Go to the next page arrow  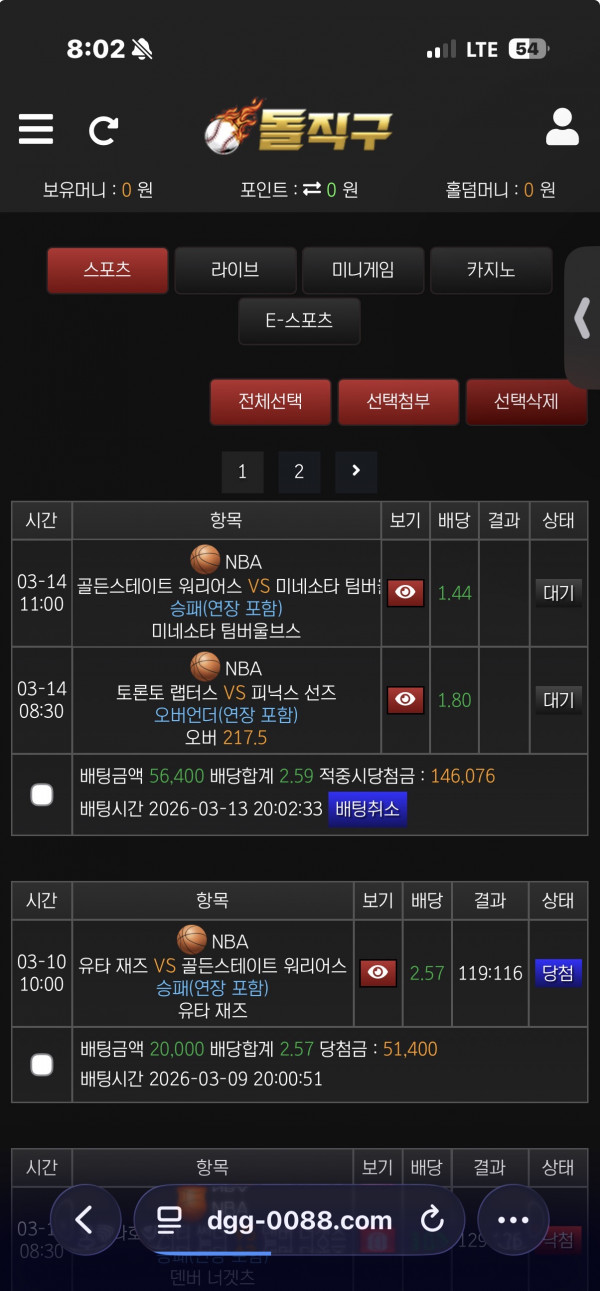(356, 471)
